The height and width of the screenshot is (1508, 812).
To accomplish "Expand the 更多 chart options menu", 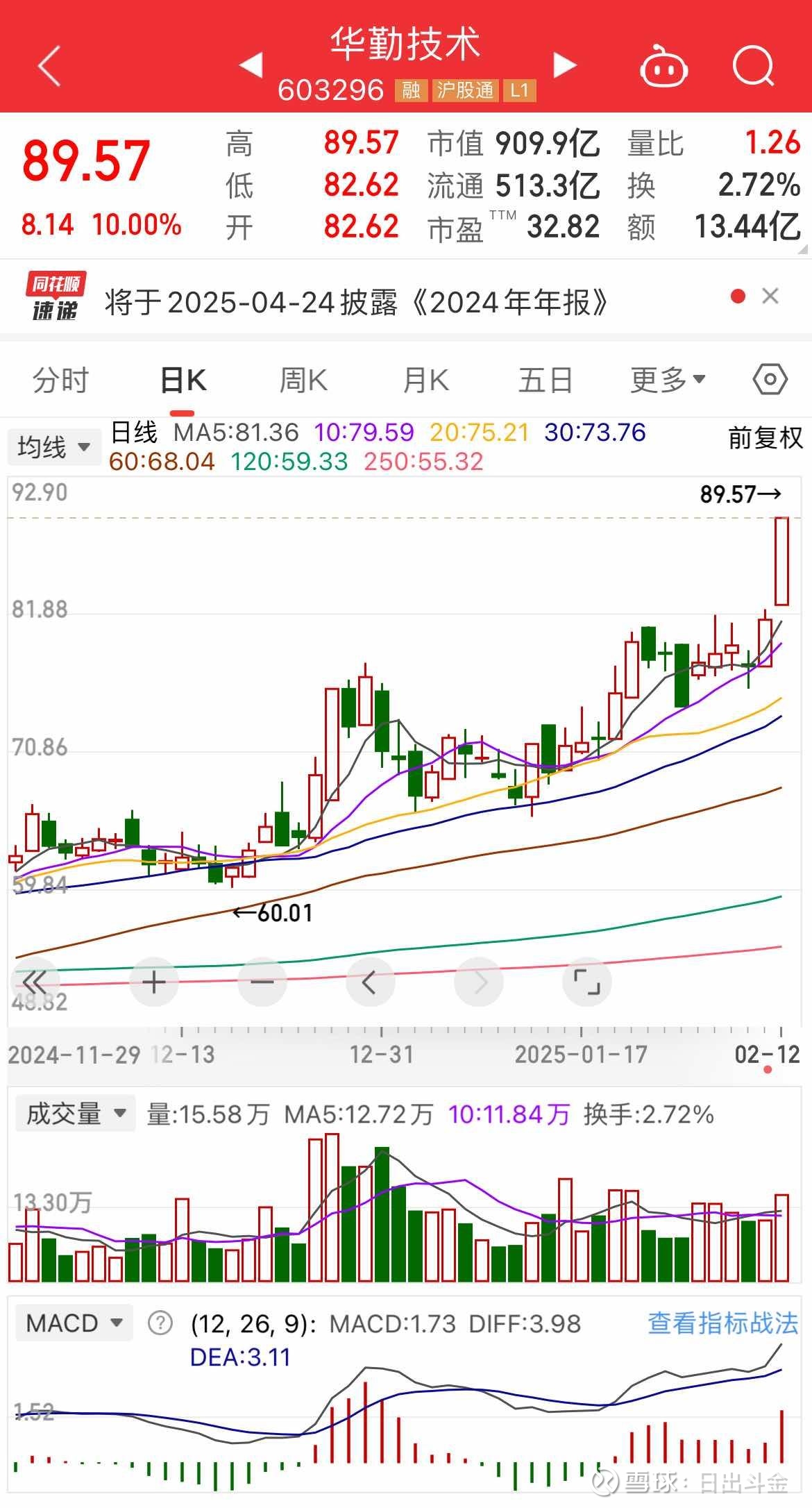I will [667, 378].
